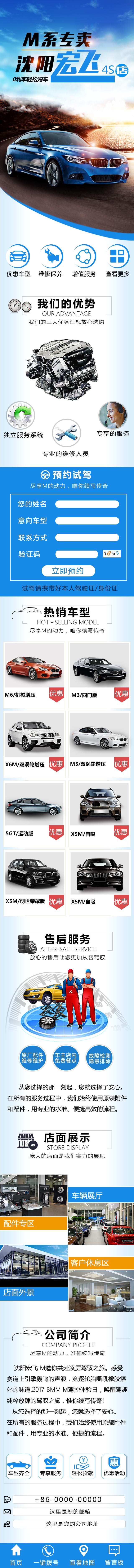
Task: Open the 增值服务 shortcut
Action: click(84, 260)
